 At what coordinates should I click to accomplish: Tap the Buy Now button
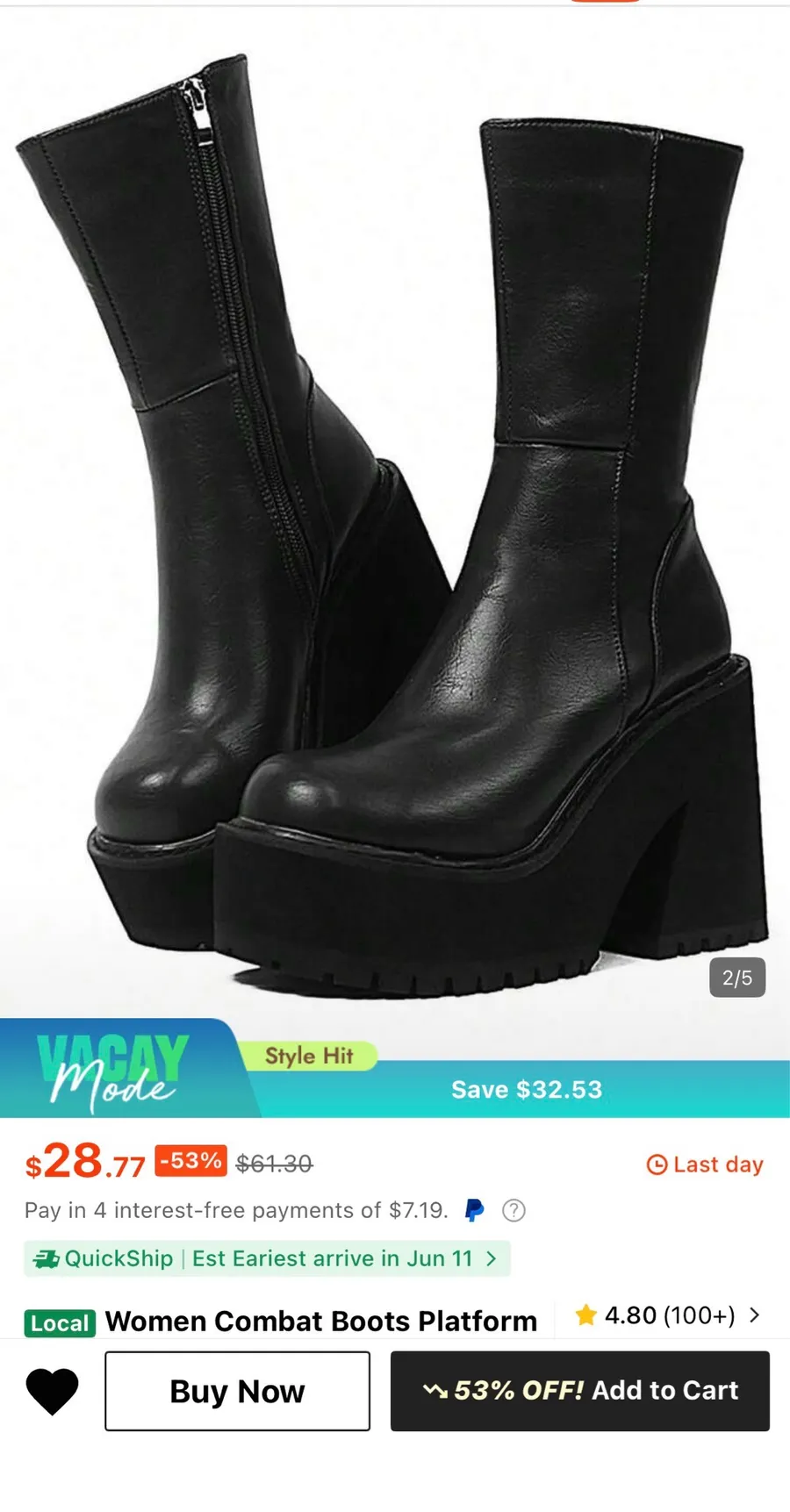point(237,1391)
